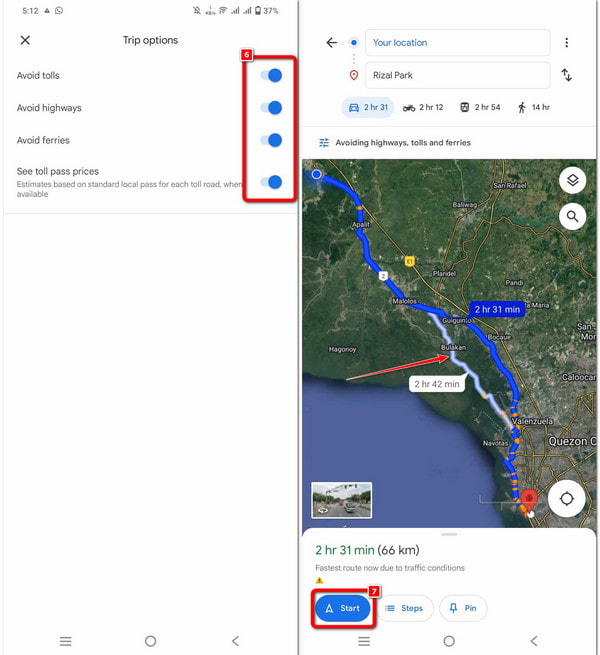Recenter map on my location
This screenshot has height=655, width=600.
(567, 499)
